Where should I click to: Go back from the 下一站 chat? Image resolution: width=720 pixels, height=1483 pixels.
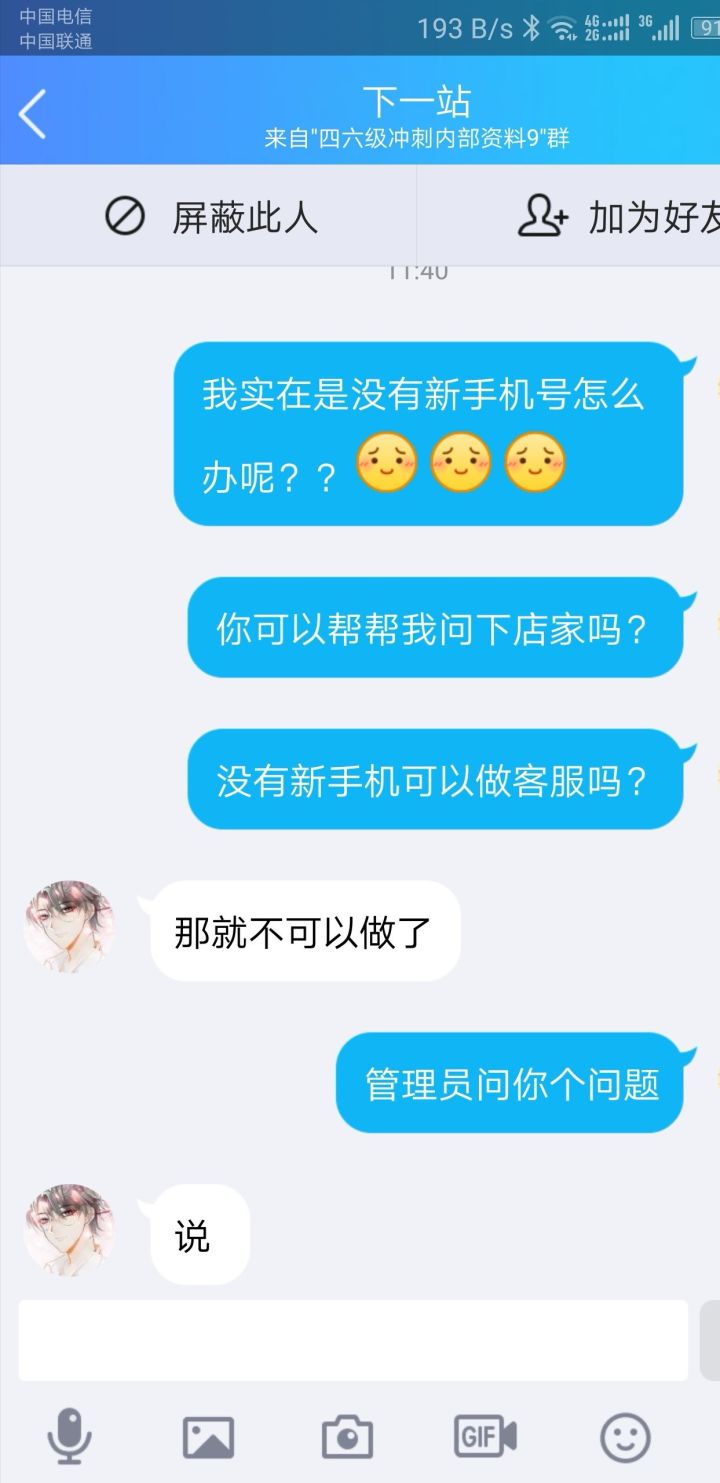(33, 113)
